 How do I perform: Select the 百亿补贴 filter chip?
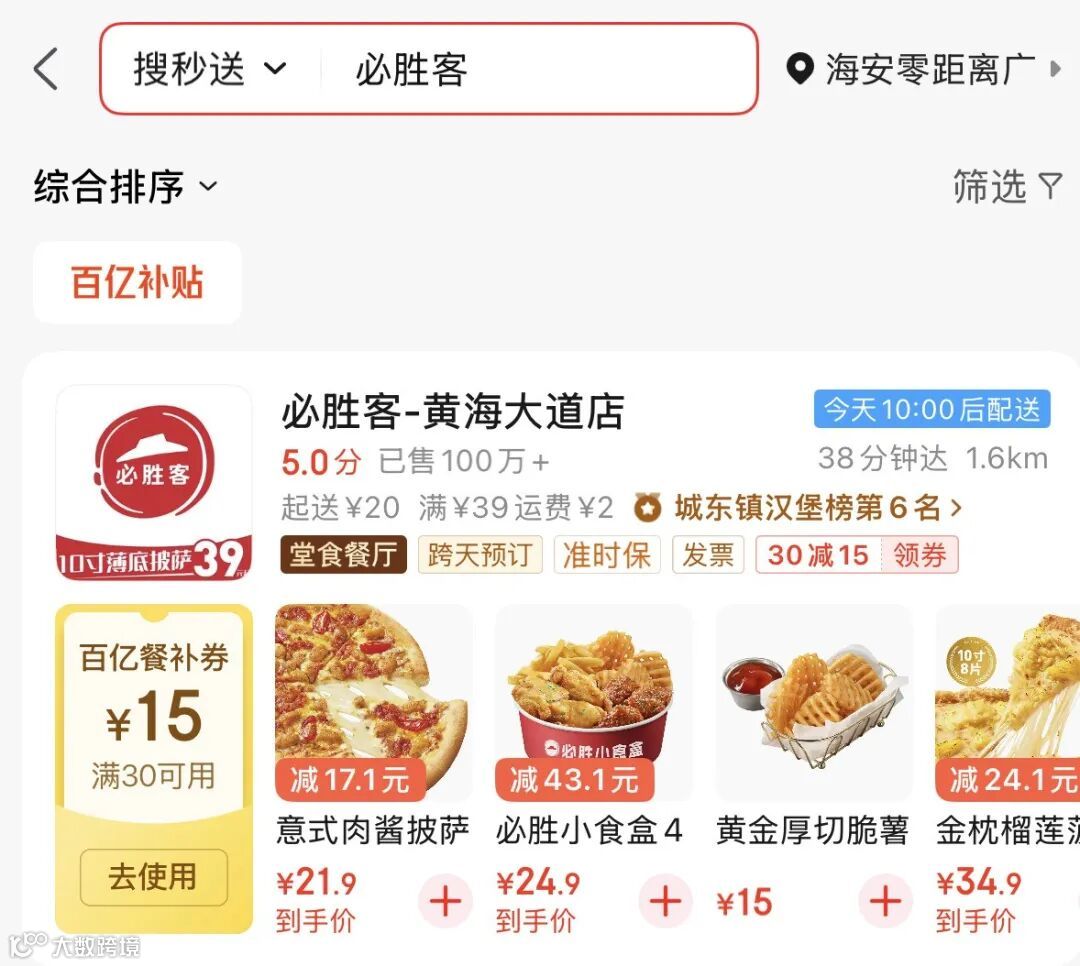pyautogui.click(x=137, y=283)
